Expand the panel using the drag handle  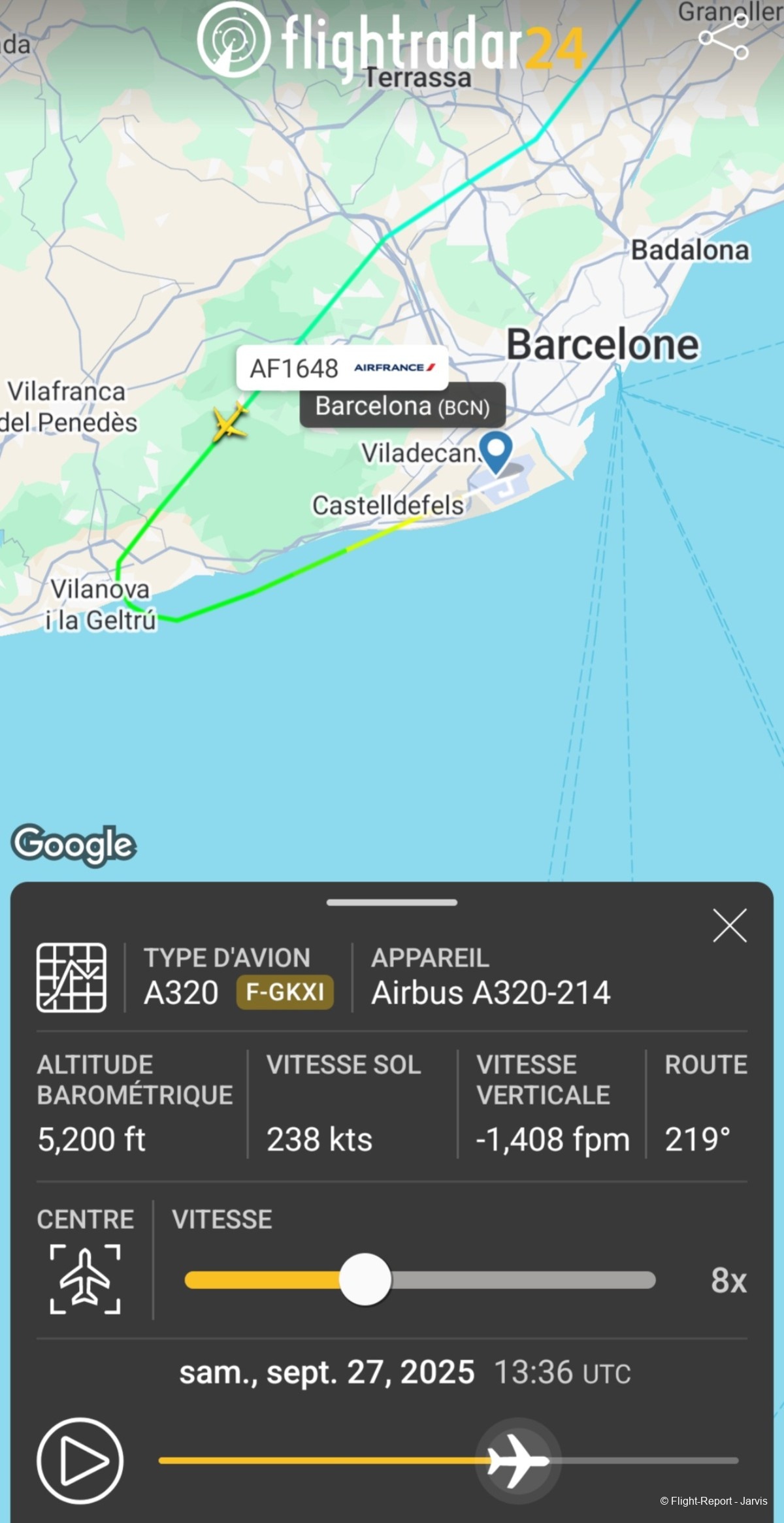[x=391, y=902]
